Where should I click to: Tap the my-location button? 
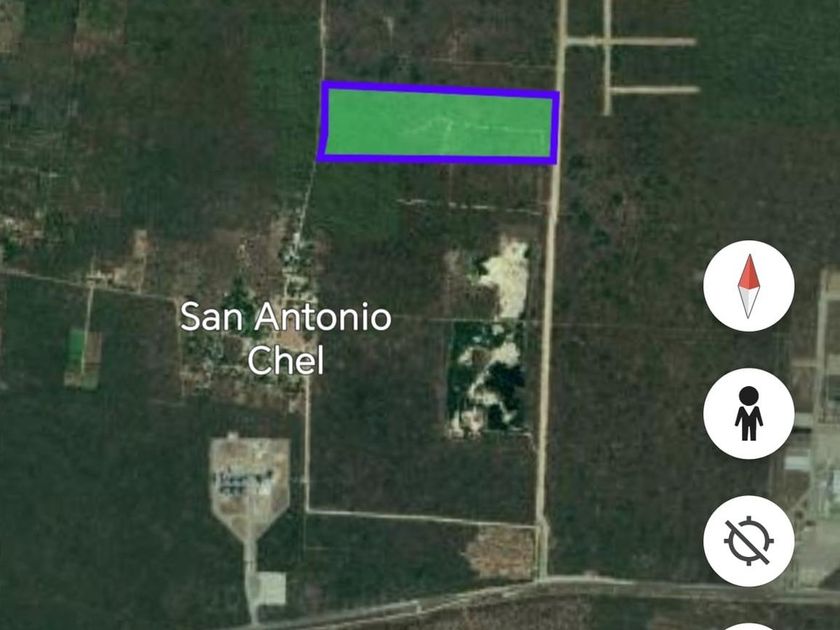(x=749, y=541)
